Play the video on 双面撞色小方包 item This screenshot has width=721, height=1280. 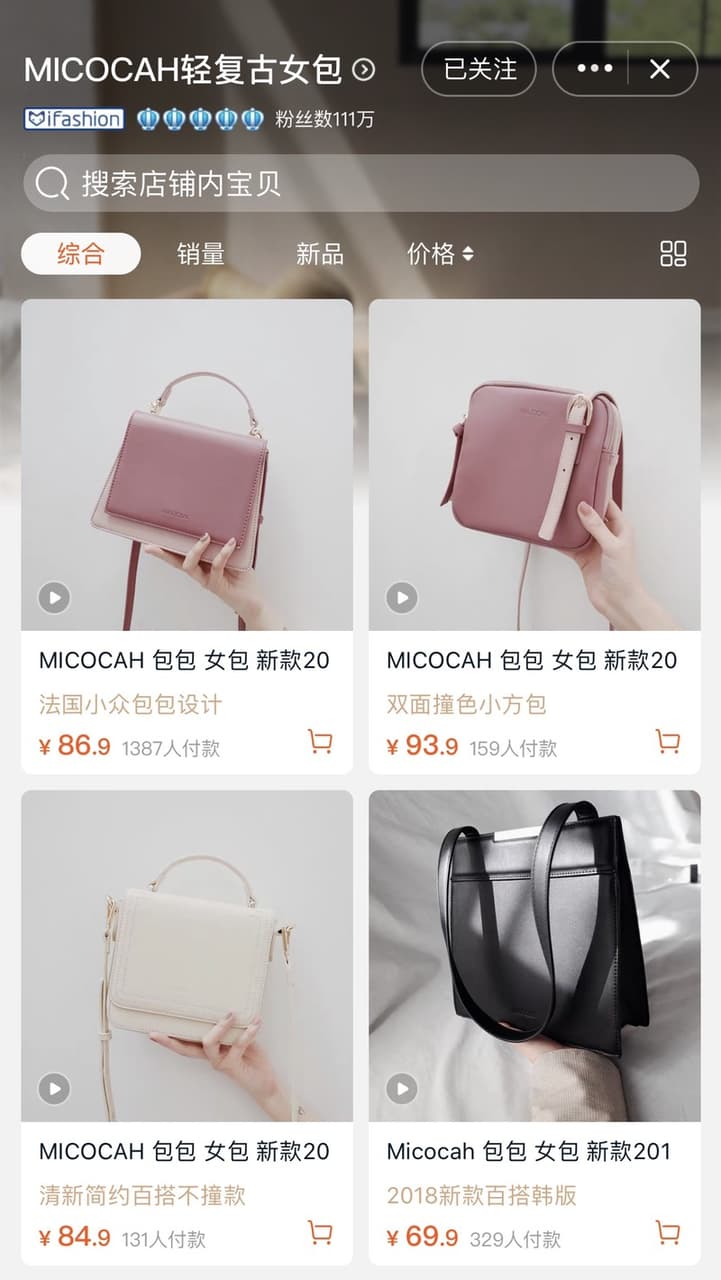402,598
